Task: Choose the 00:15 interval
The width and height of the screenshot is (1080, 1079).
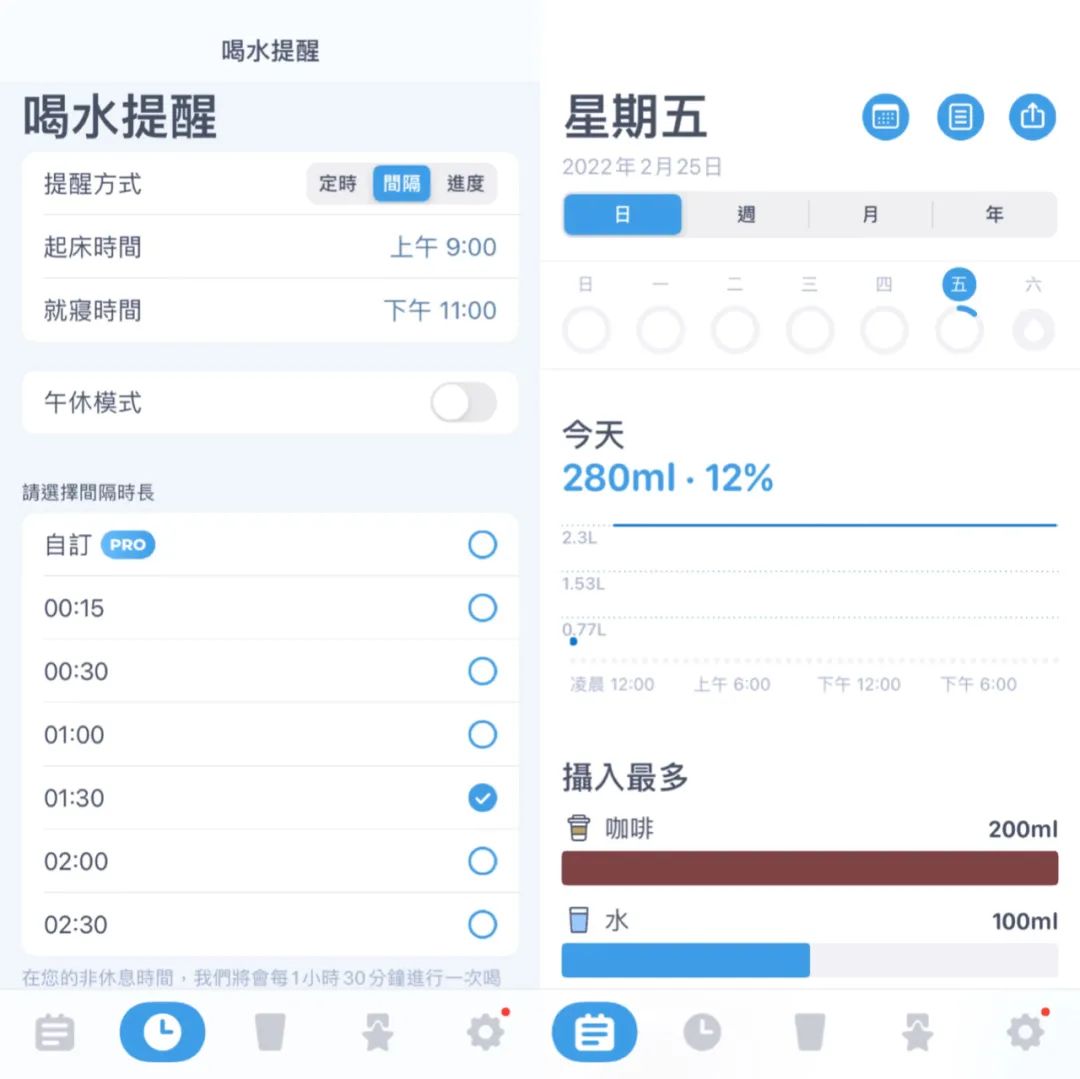Action: [x=482, y=608]
